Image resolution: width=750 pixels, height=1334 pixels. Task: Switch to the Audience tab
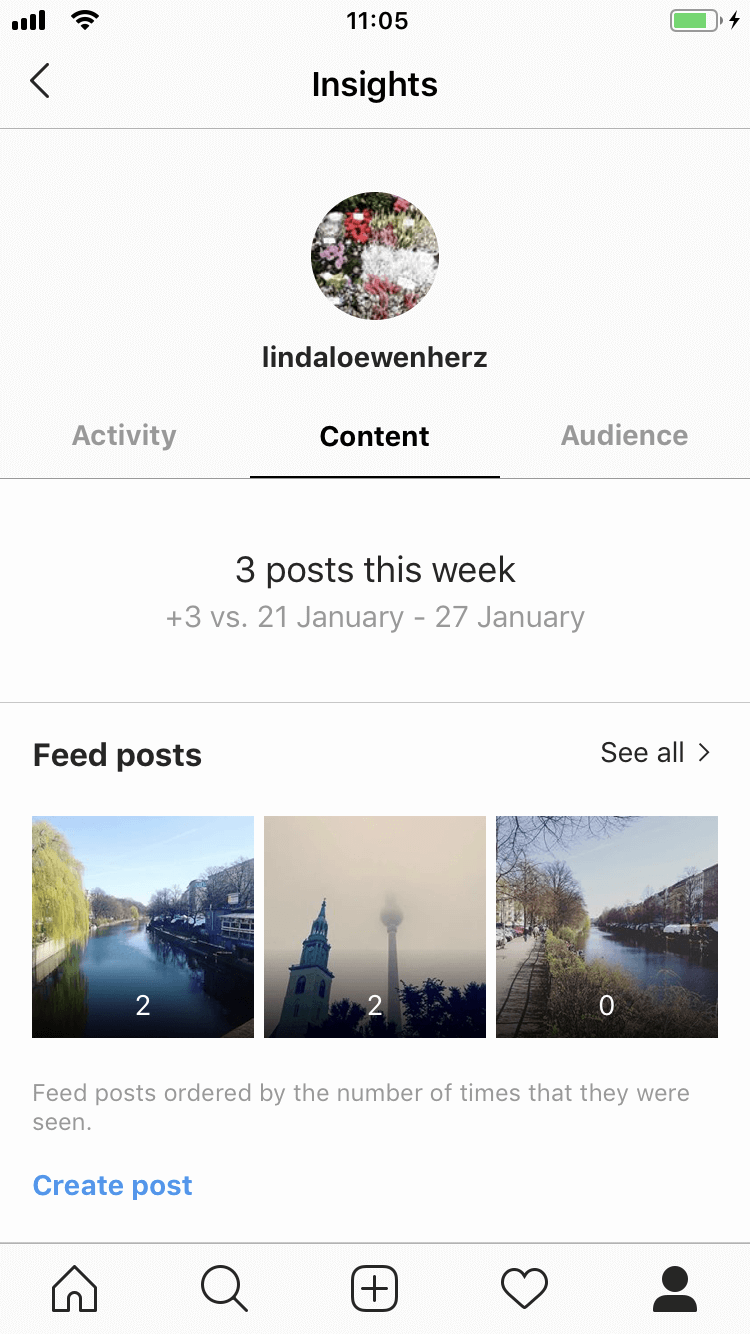coord(624,436)
